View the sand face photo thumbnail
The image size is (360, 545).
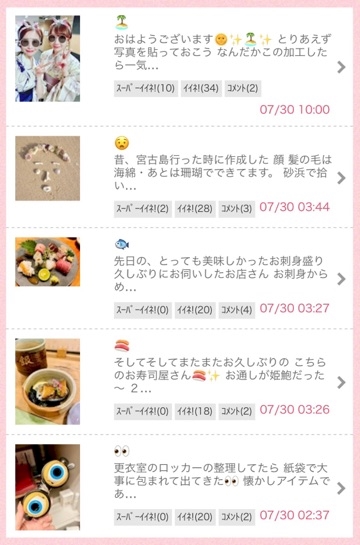tap(48, 168)
